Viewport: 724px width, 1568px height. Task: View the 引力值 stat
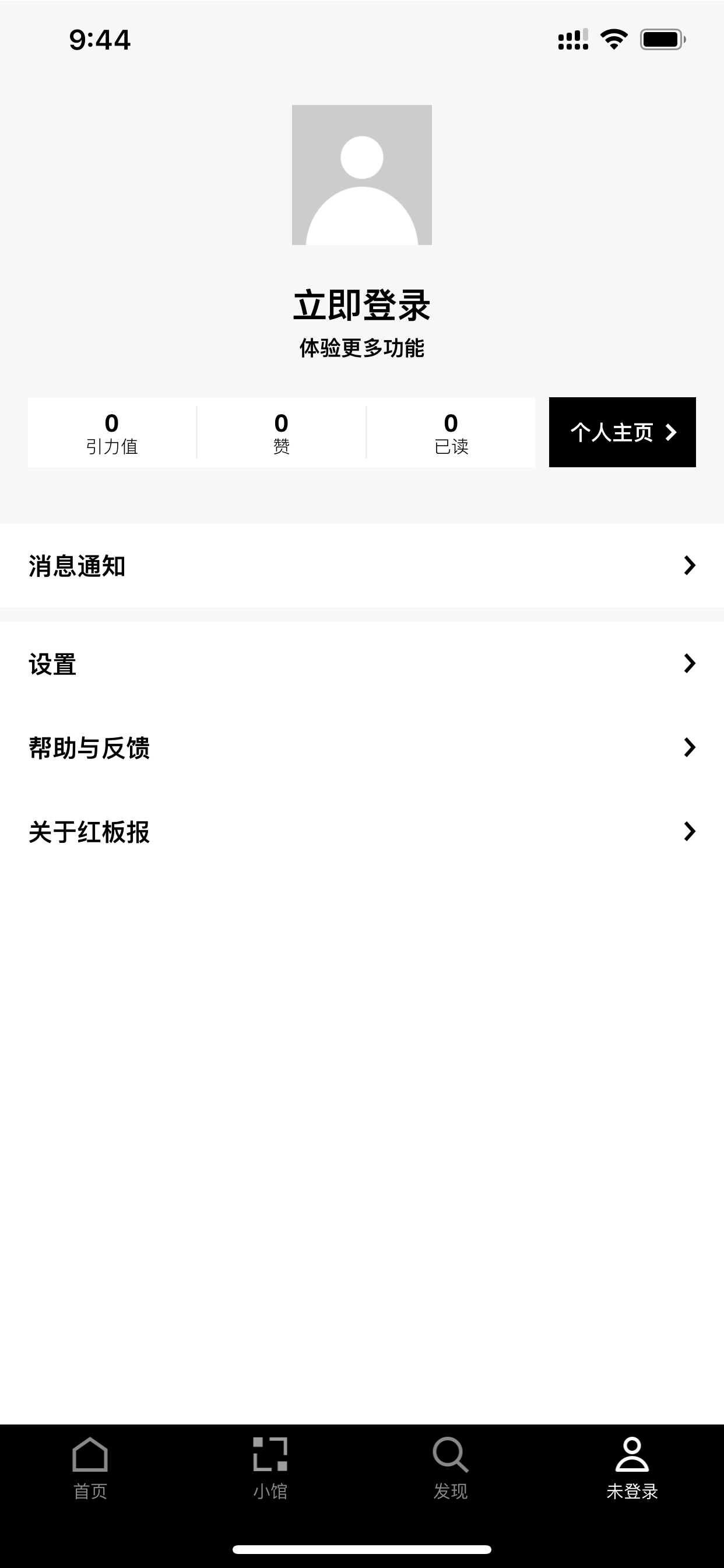click(112, 432)
